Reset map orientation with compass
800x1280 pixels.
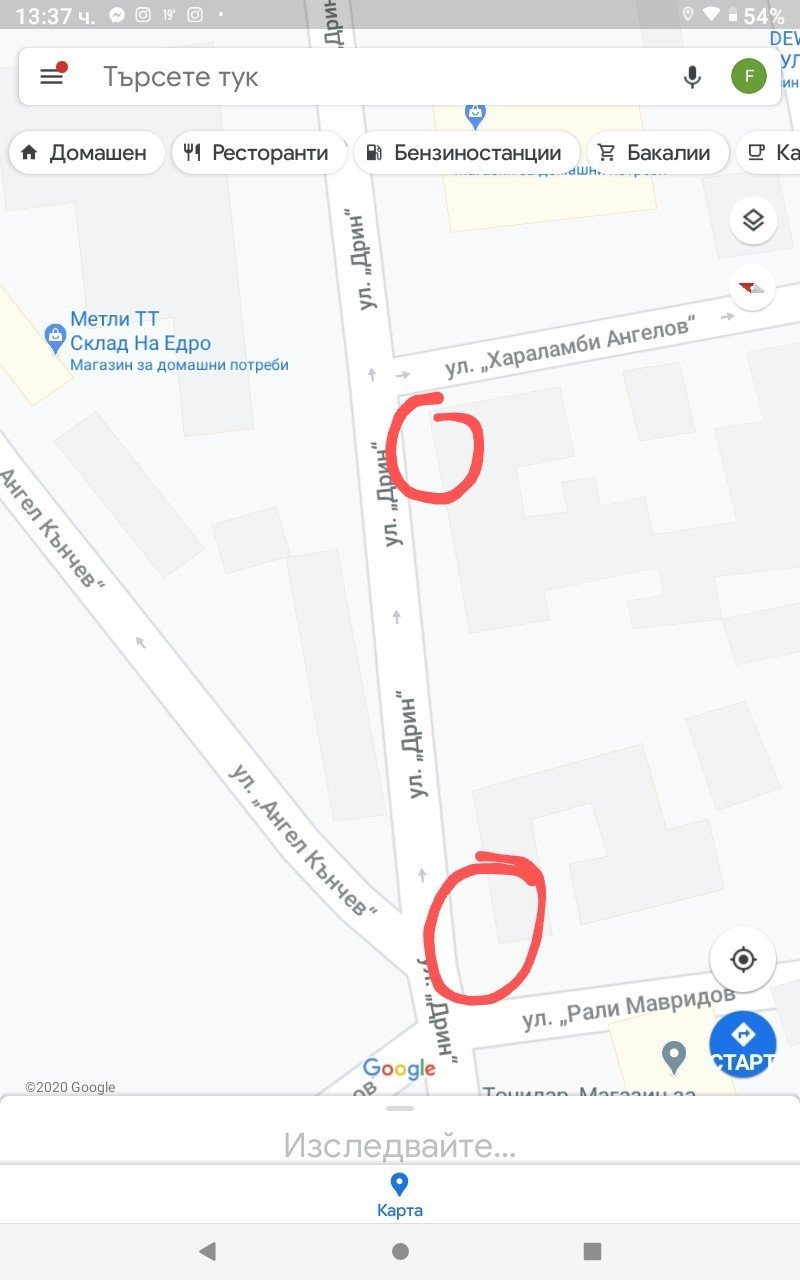pos(753,289)
